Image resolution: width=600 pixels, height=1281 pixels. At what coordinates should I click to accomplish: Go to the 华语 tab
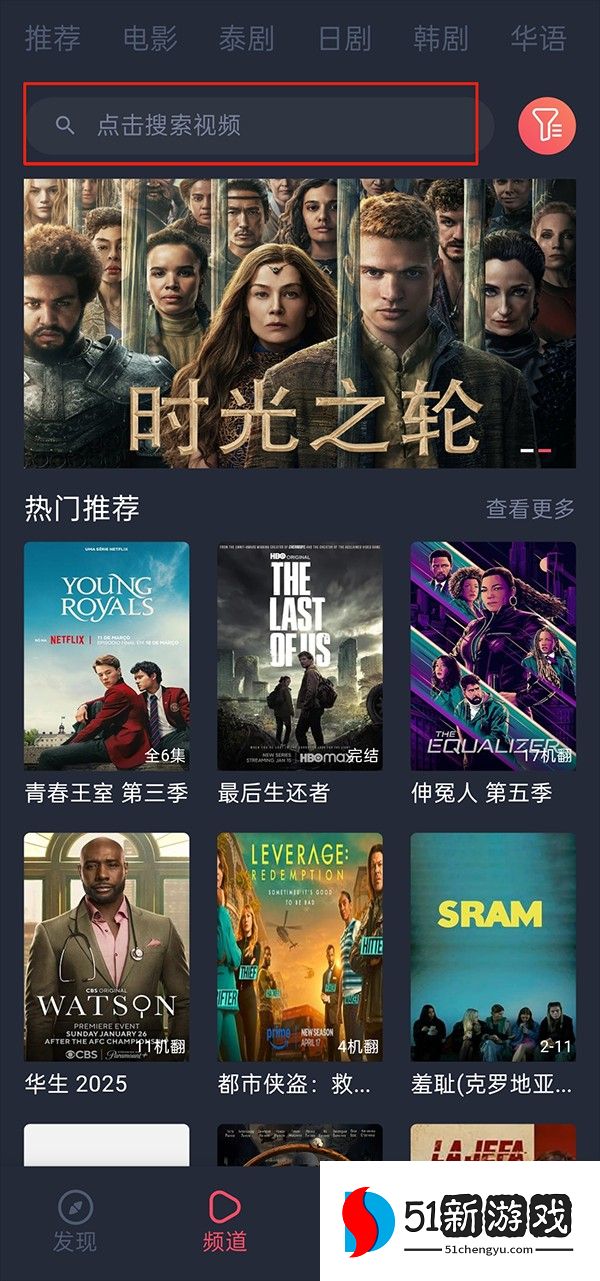[538, 39]
